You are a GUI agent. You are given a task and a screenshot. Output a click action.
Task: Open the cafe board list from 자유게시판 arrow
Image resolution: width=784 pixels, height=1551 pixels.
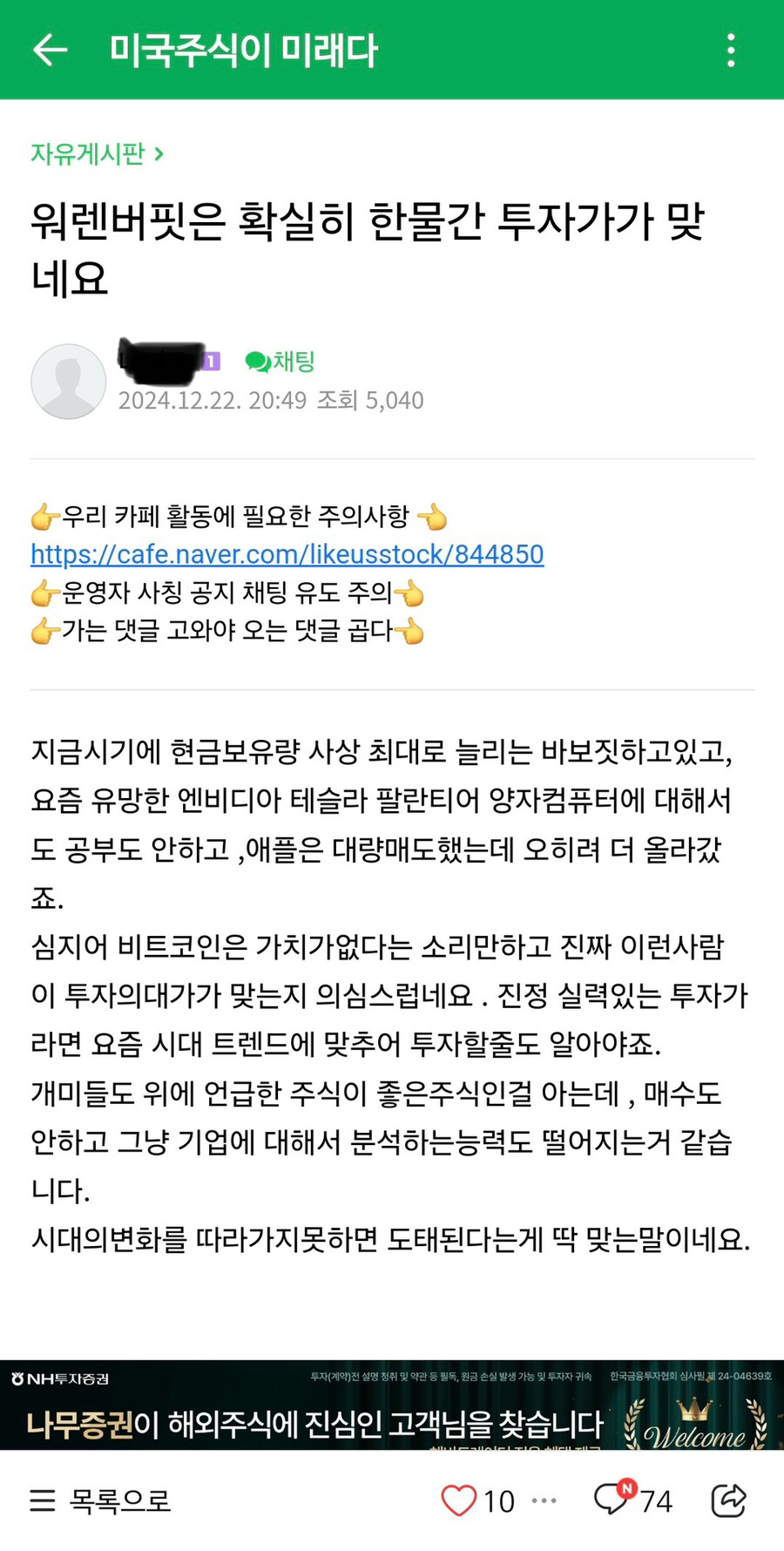click(159, 153)
